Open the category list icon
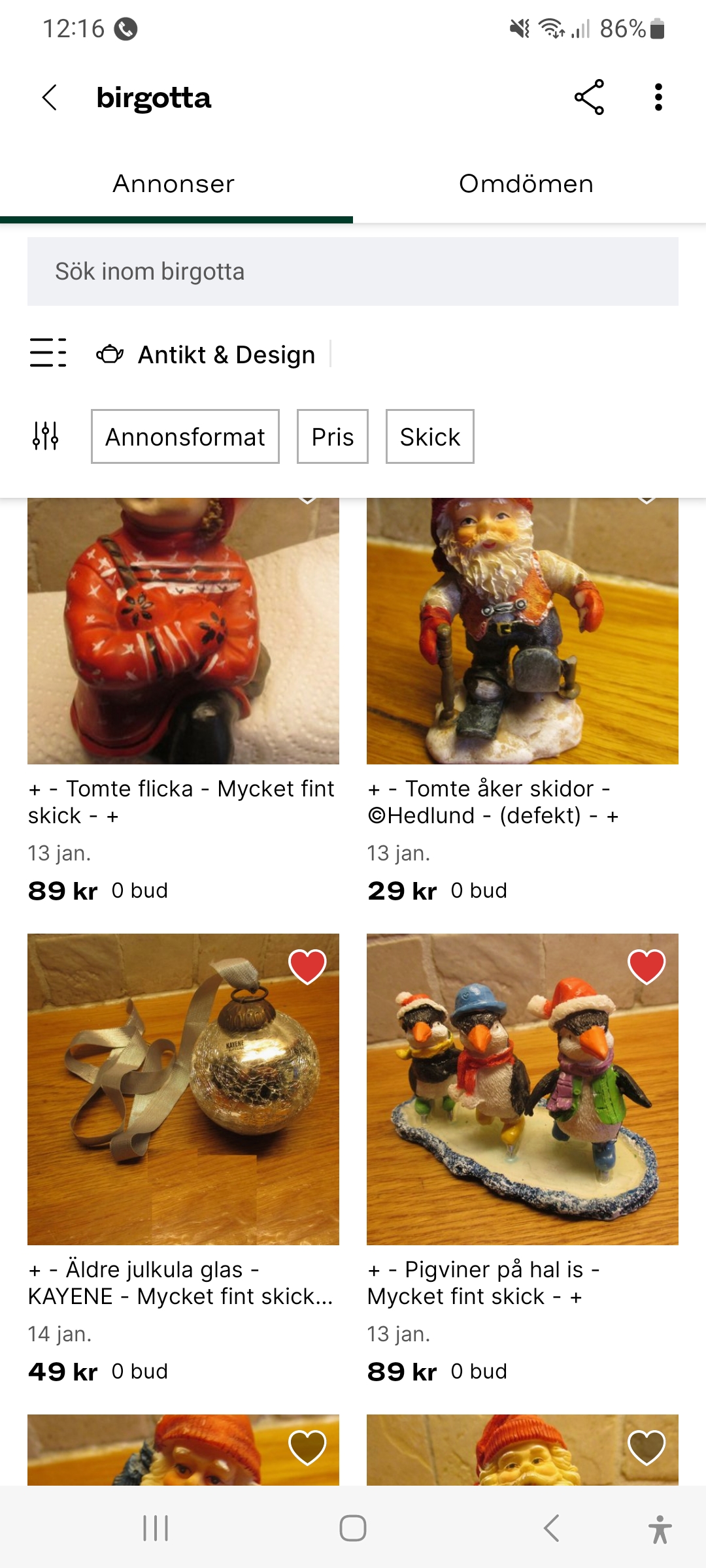 pos(48,353)
